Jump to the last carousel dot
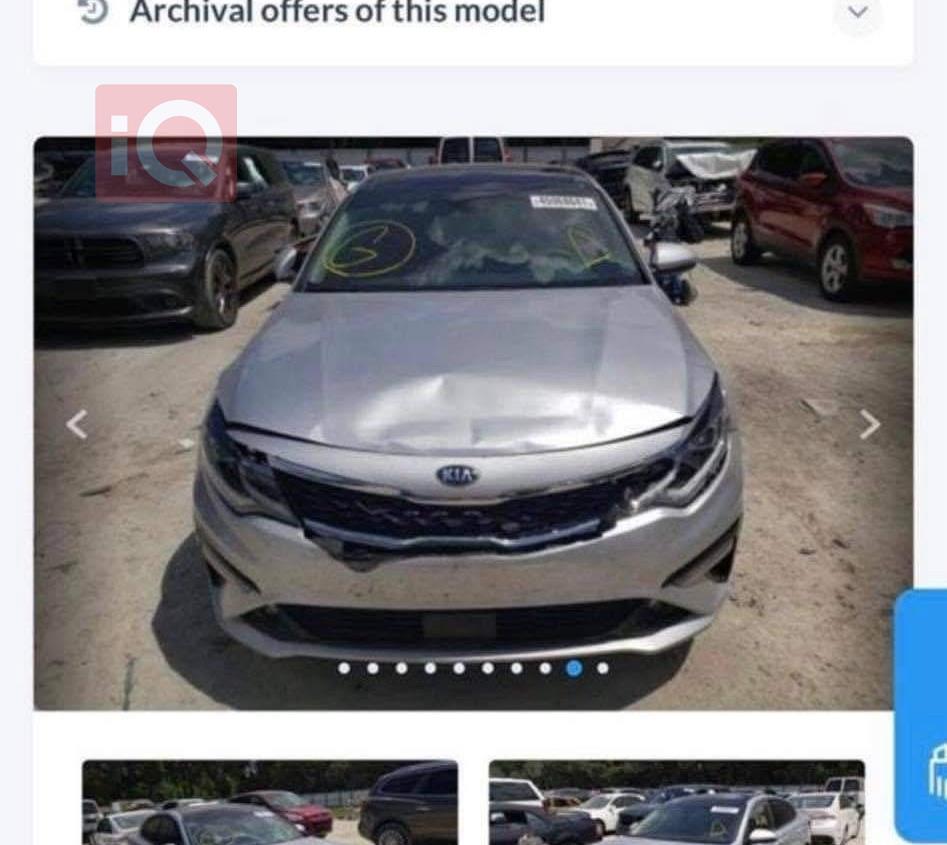Screen dimensions: 947x845 point(603,668)
